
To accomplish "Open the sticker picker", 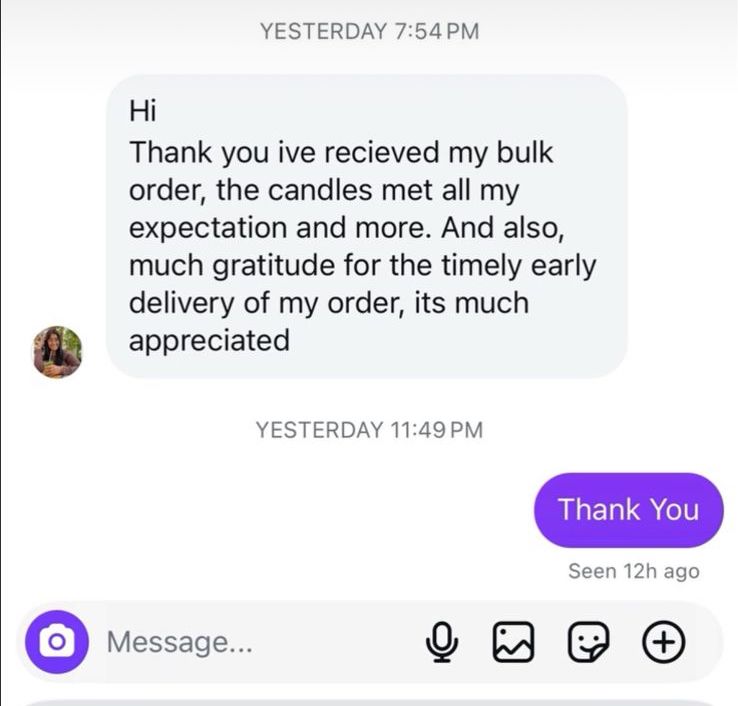I will (x=587, y=642).
